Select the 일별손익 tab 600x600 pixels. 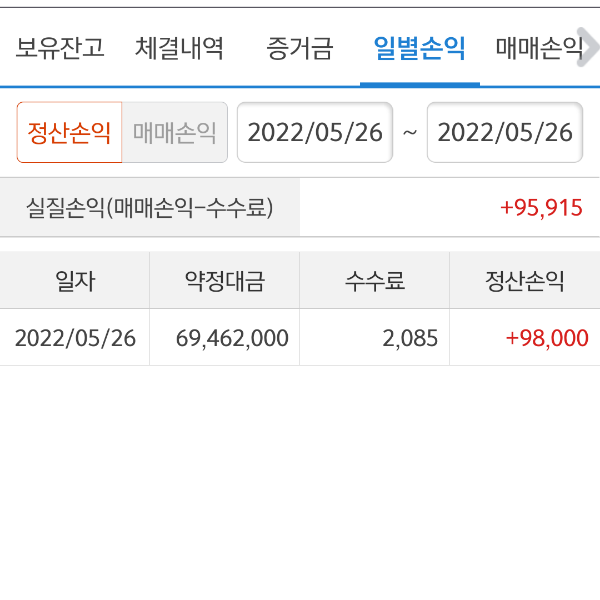419,48
